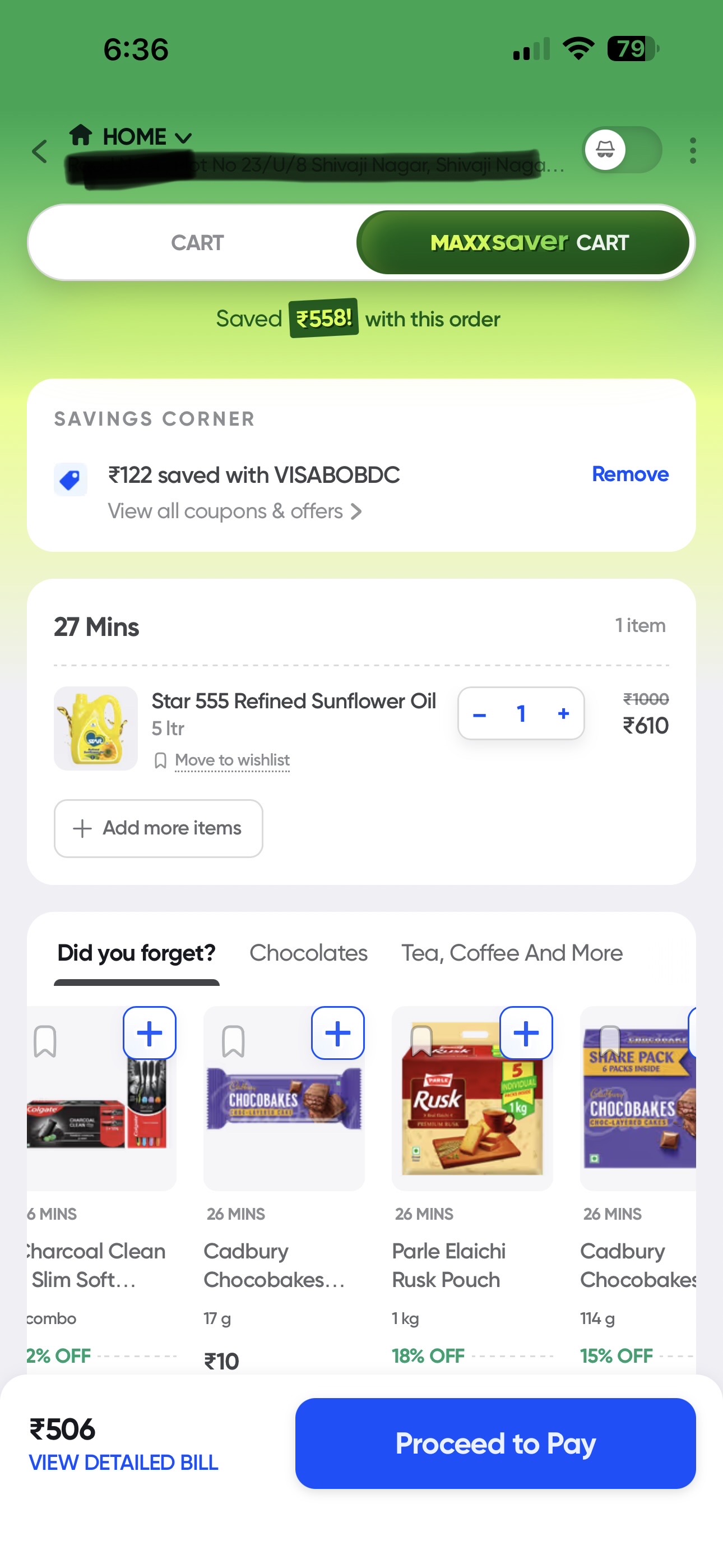Screen dimensions: 723x1568
Task: Remove the VISABOBDC coupon
Action: tap(629, 474)
